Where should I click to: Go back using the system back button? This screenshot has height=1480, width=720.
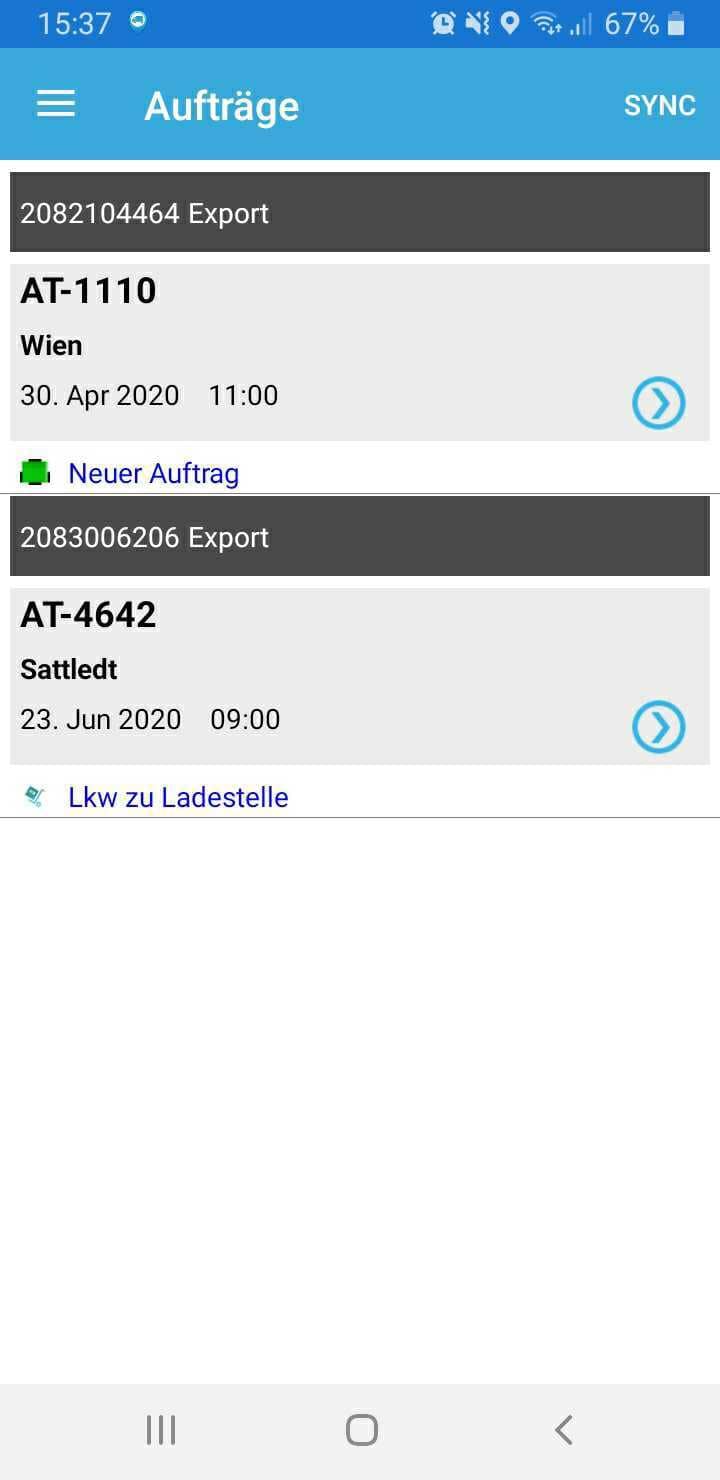[564, 1430]
